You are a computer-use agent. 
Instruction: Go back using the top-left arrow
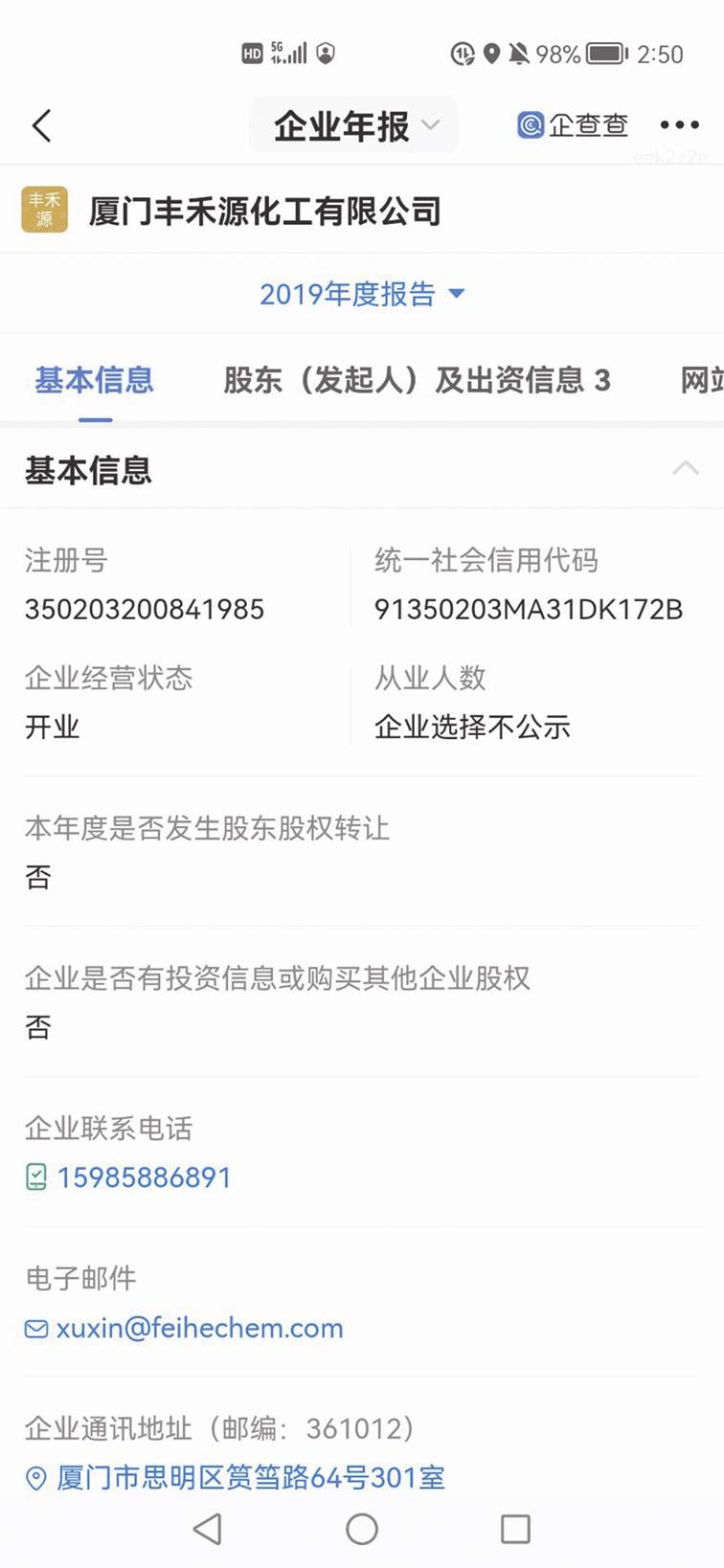(x=41, y=126)
